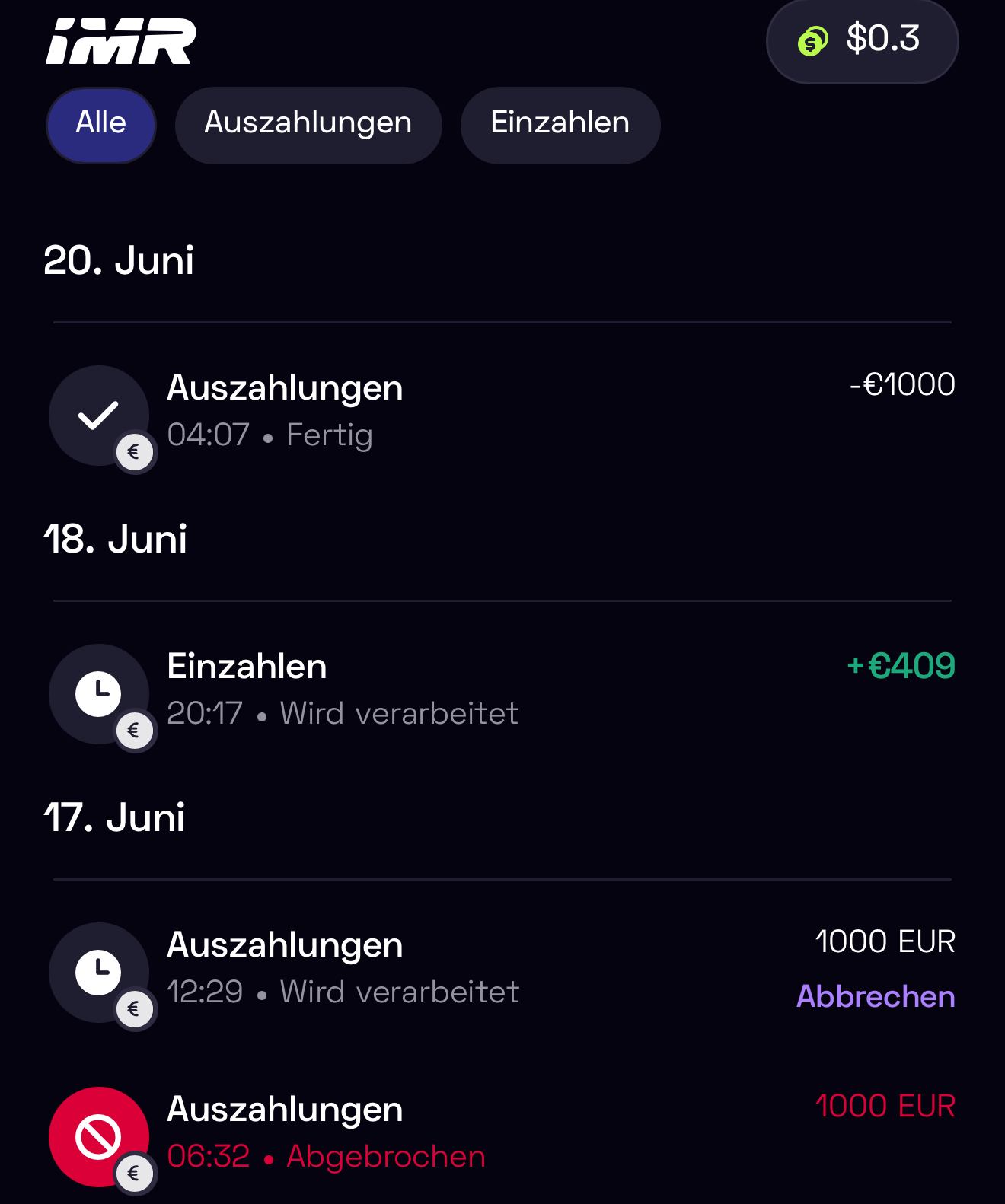Show only Einzahlen transactions

560,125
